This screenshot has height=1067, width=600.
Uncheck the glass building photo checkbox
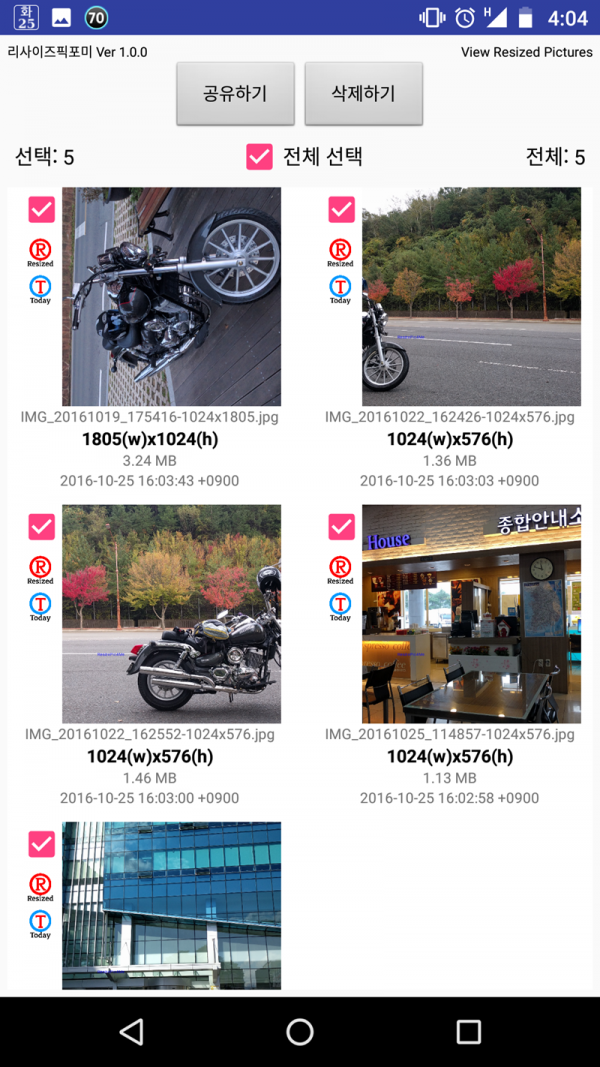click(41, 844)
